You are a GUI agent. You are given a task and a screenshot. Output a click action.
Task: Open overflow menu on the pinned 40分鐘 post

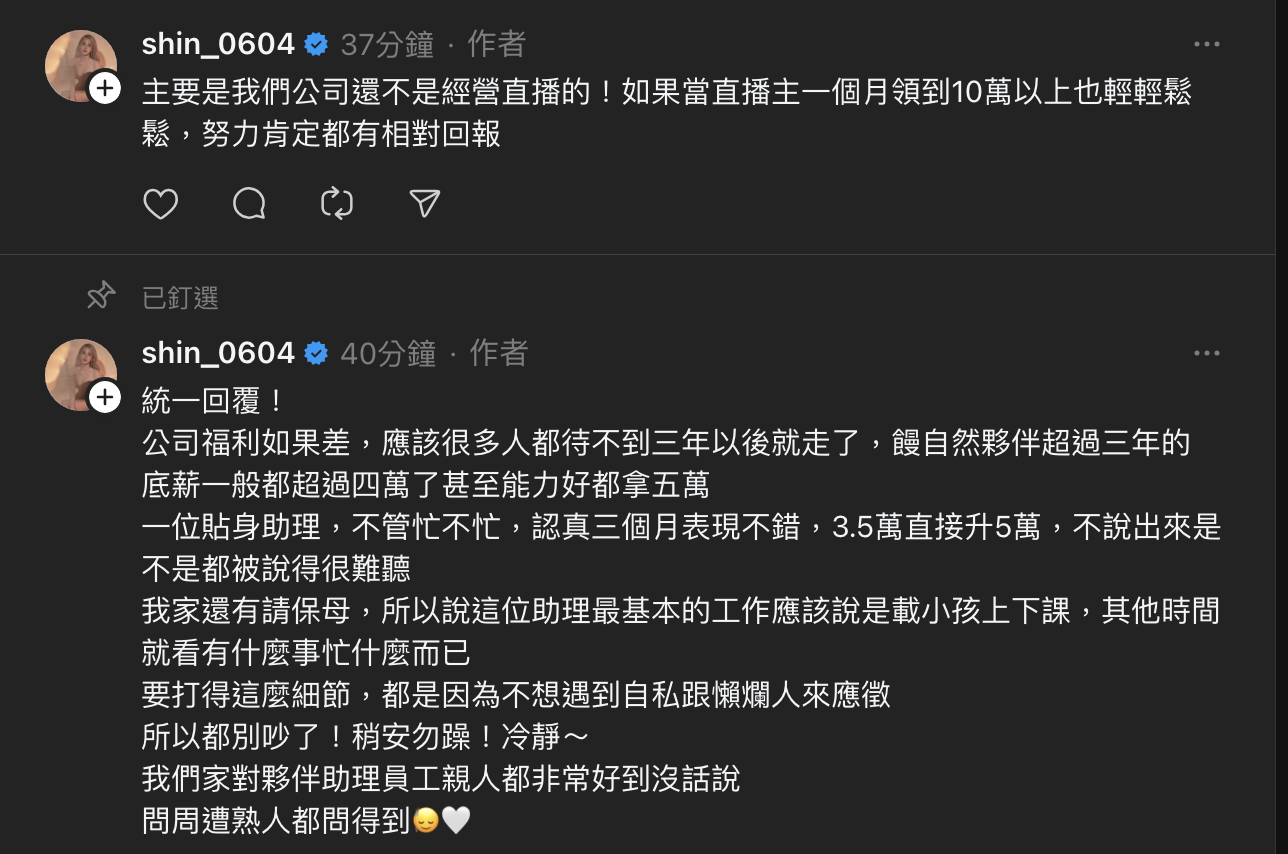(1207, 353)
